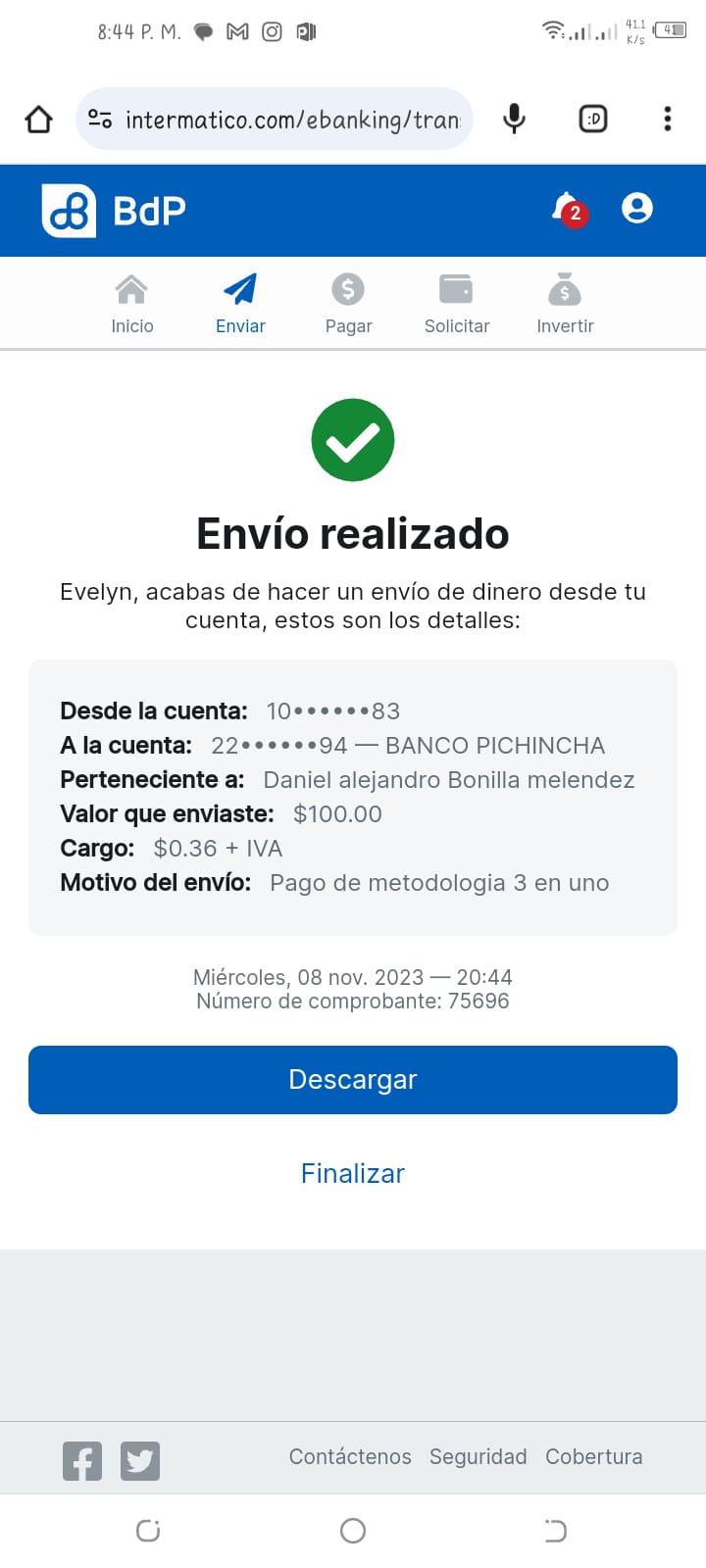This screenshot has width=706, height=1568.
Task: Open the browser overflow menu
Action: (x=668, y=119)
